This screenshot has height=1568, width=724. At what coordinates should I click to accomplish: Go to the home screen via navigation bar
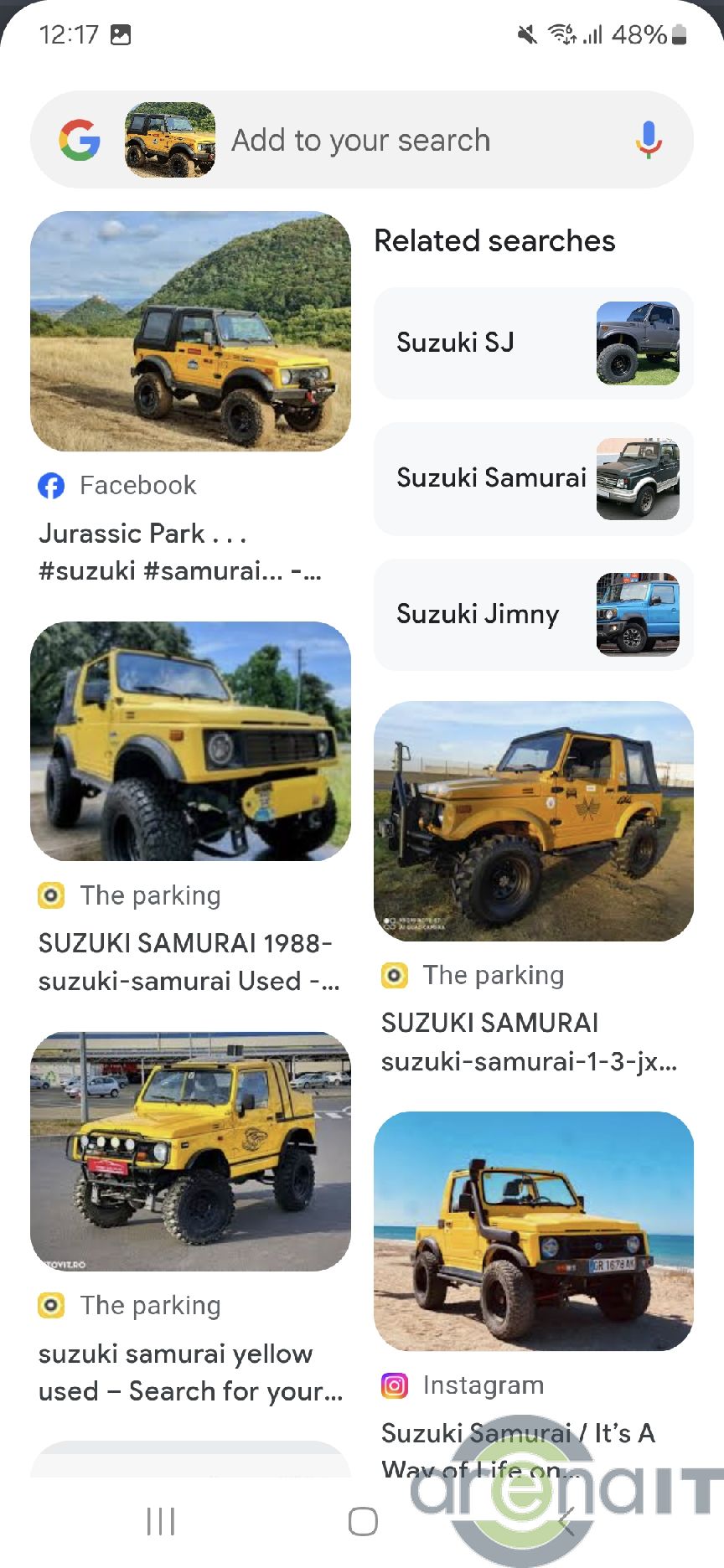(x=362, y=1521)
